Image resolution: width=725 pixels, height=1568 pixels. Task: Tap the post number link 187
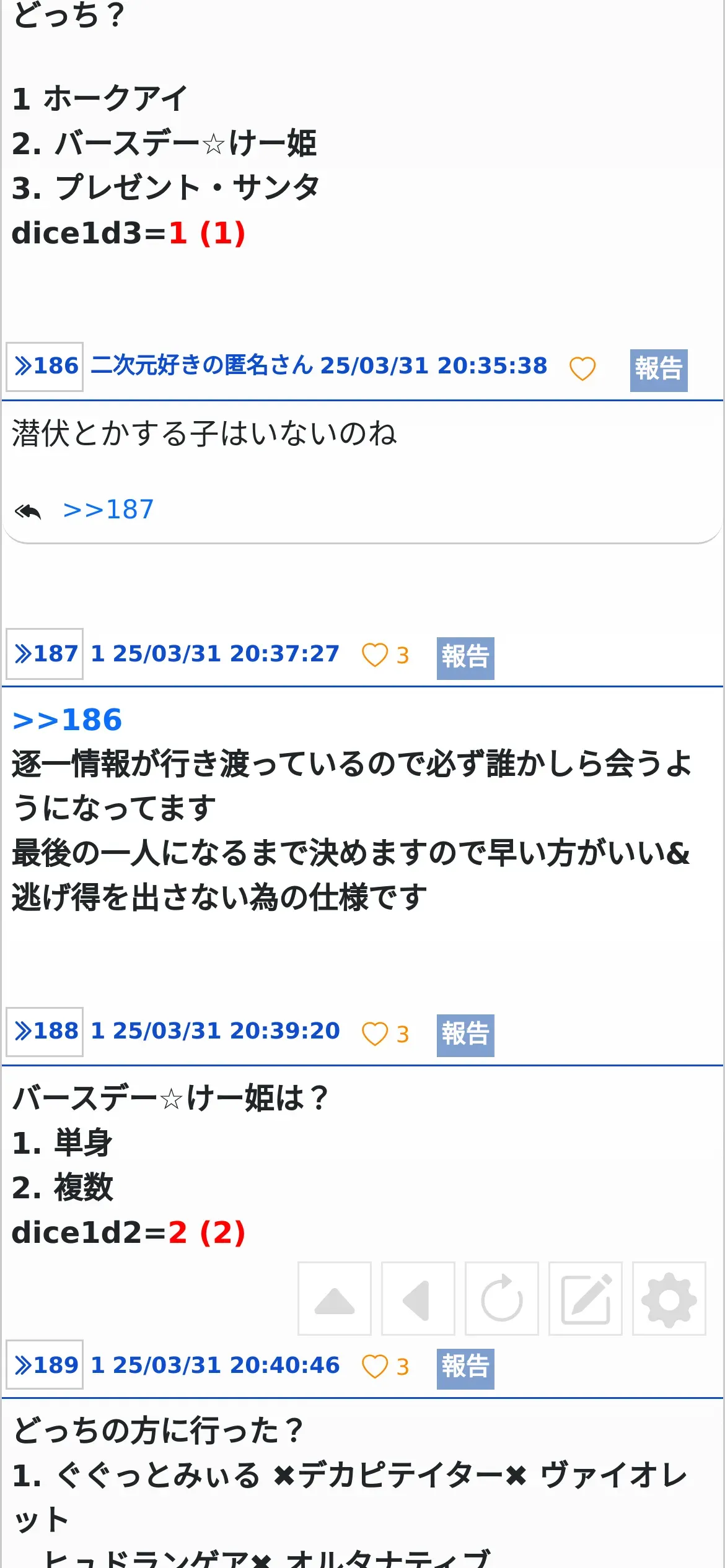coord(45,654)
